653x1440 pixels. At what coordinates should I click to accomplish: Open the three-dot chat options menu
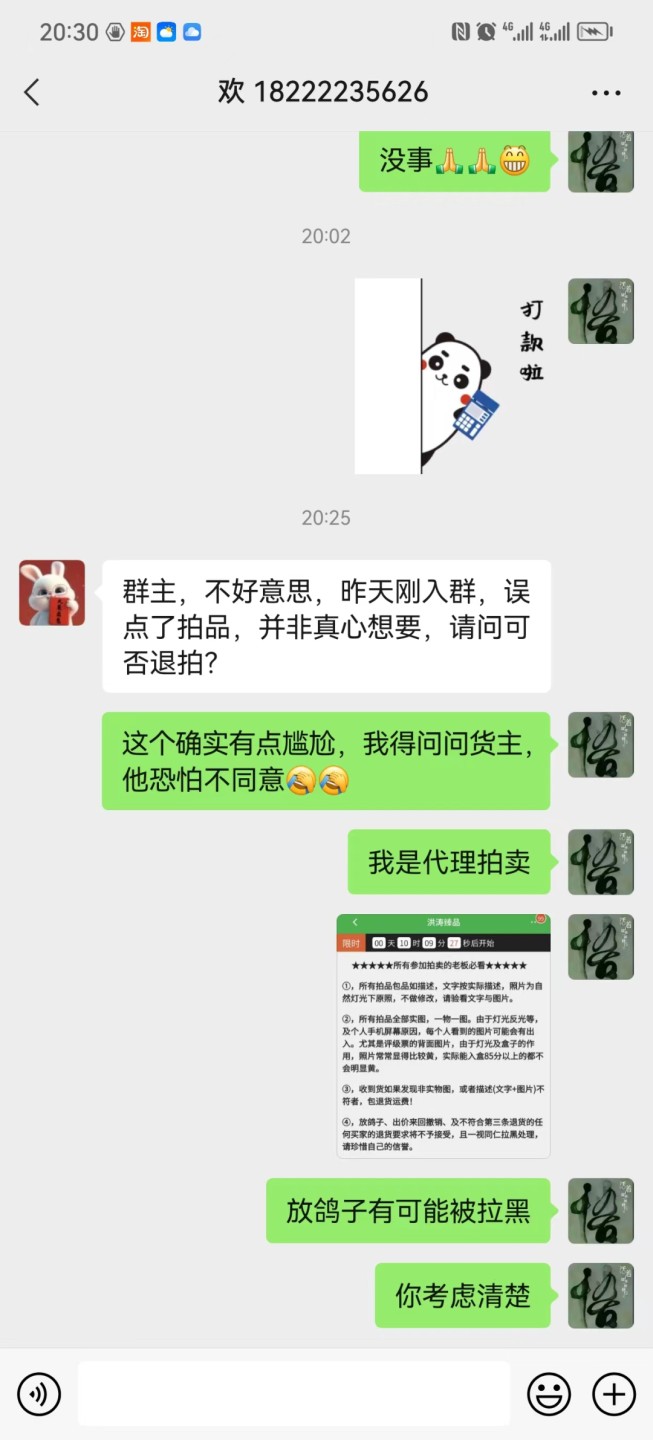(x=606, y=93)
